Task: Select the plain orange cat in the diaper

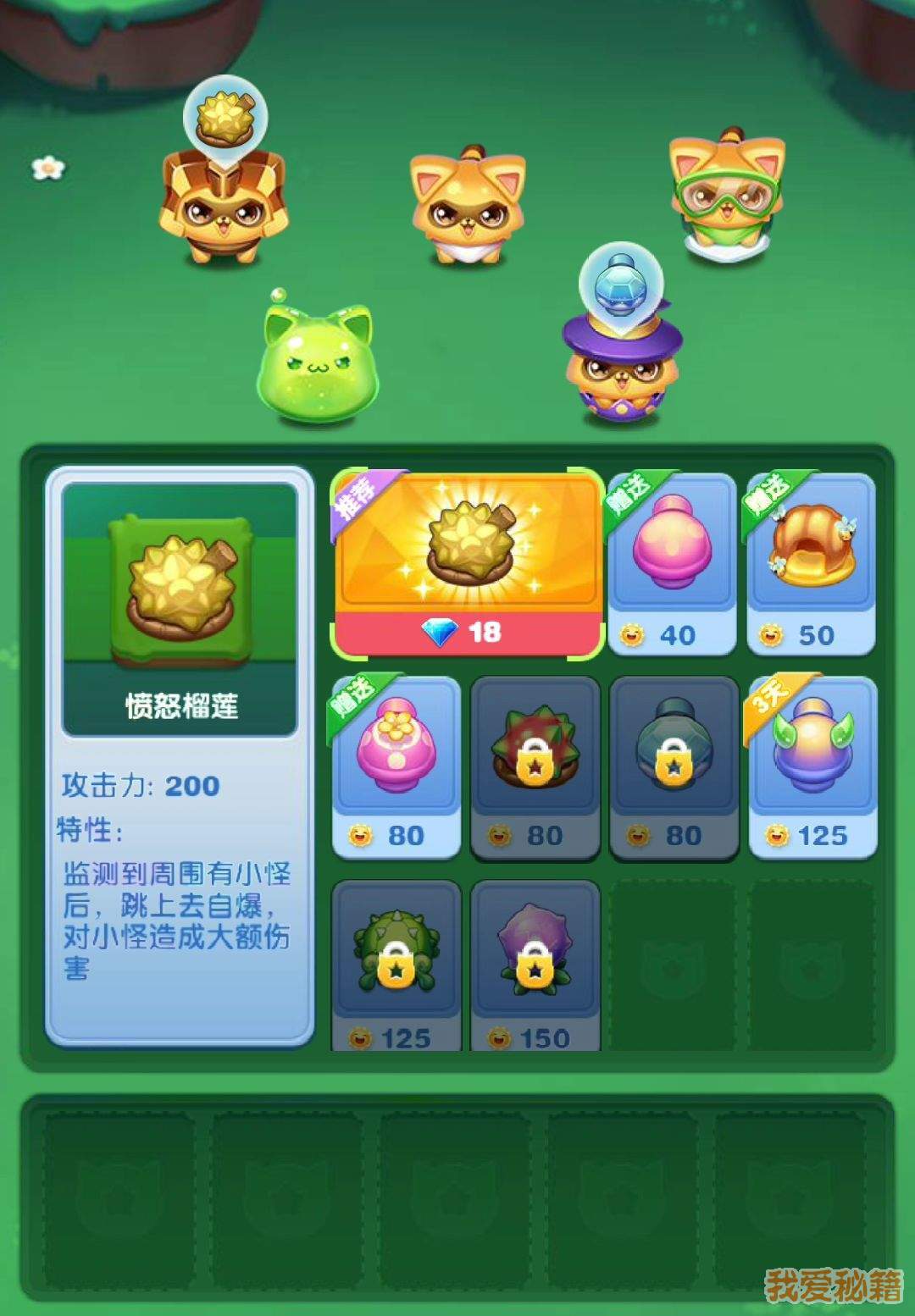Action: coord(468,207)
